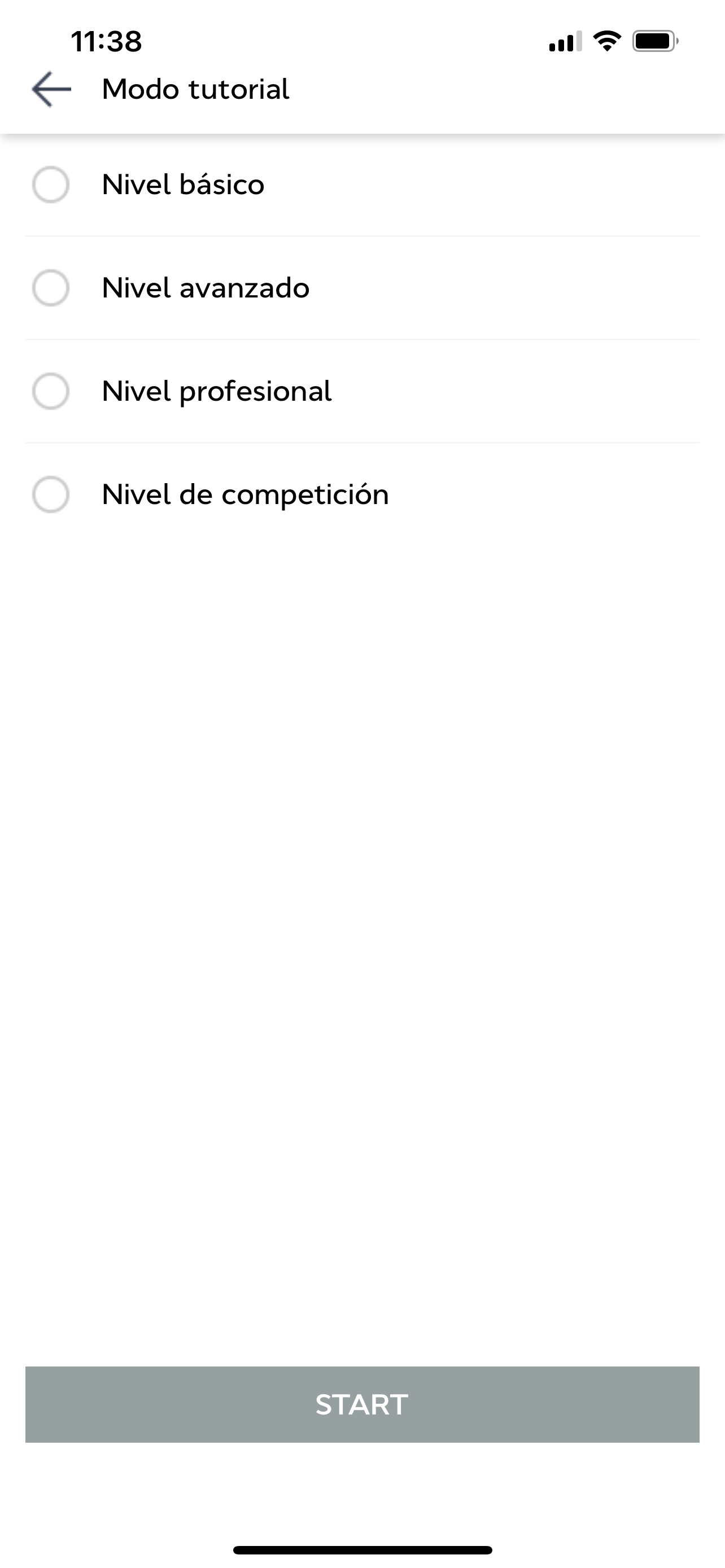Image resolution: width=725 pixels, height=1568 pixels.
Task: Choose Nivel avanzado
Action: tap(362, 288)
